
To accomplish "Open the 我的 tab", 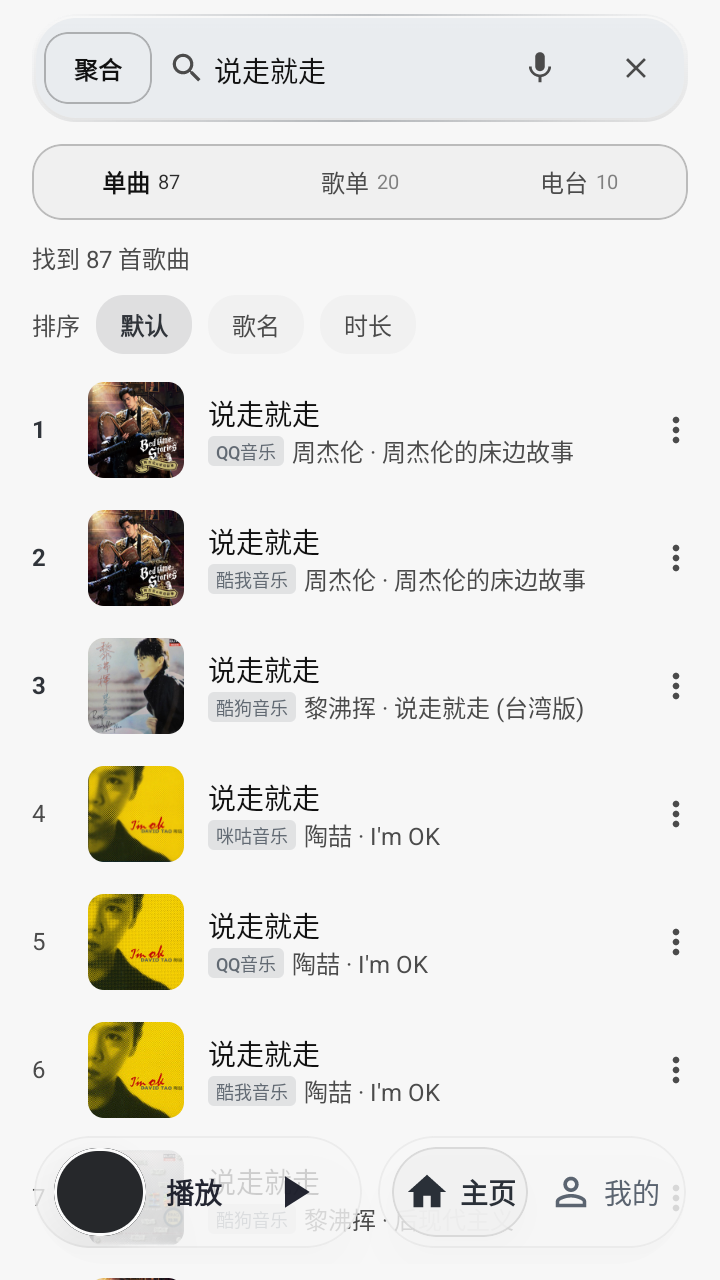I will pyautogui.click(x=607, y=1192).
